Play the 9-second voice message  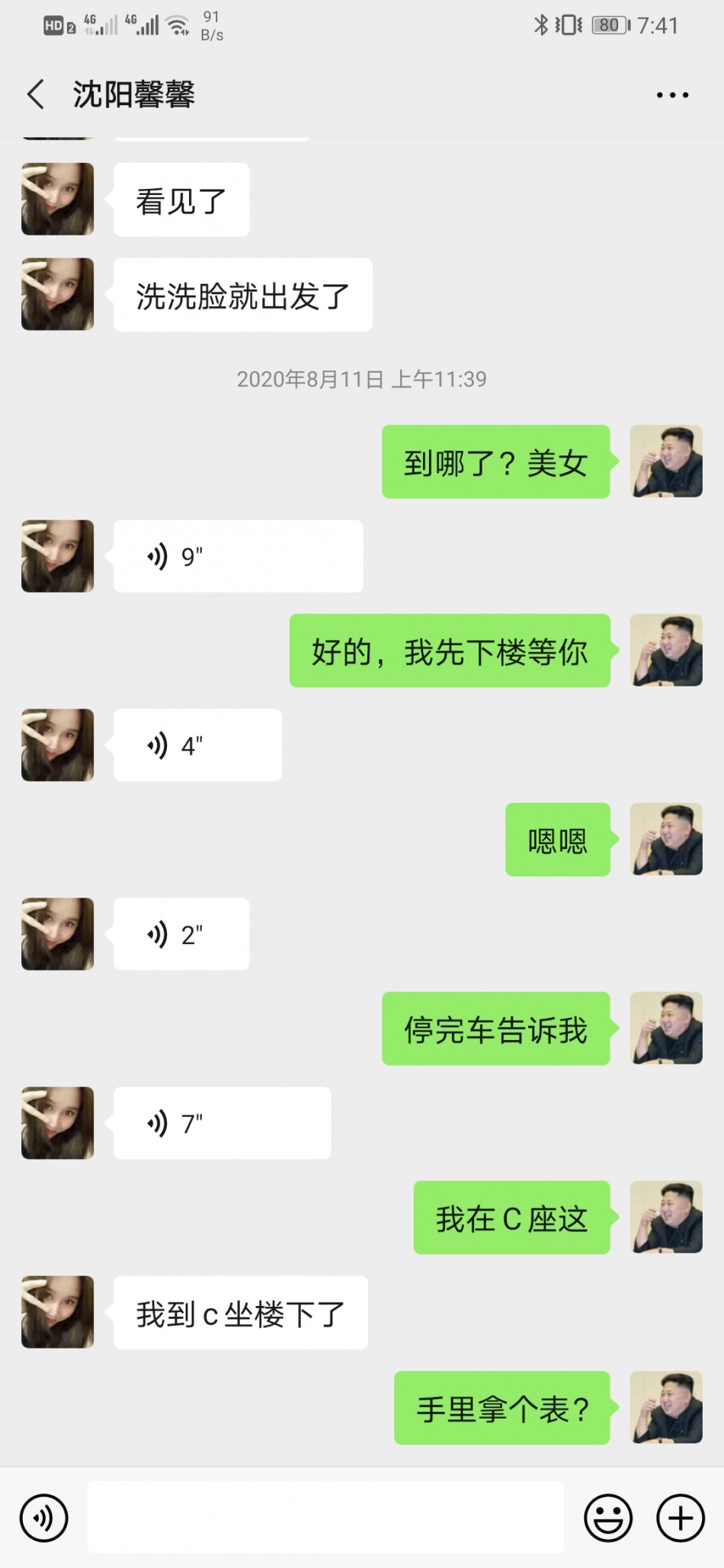pyautogui.click(x=238, y=556)
